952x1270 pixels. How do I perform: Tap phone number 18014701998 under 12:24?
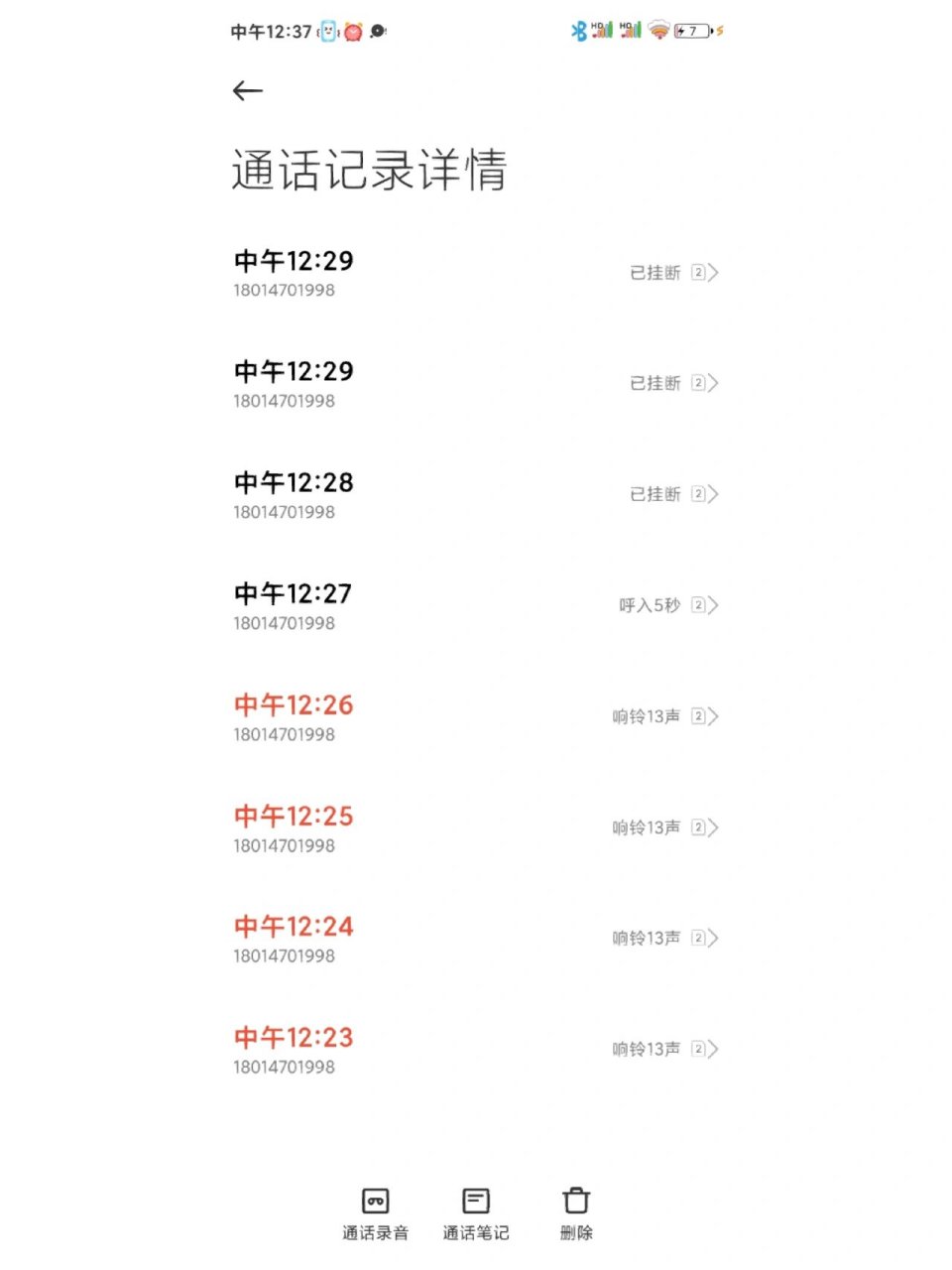pyautogui.click(x=284, y=955)
